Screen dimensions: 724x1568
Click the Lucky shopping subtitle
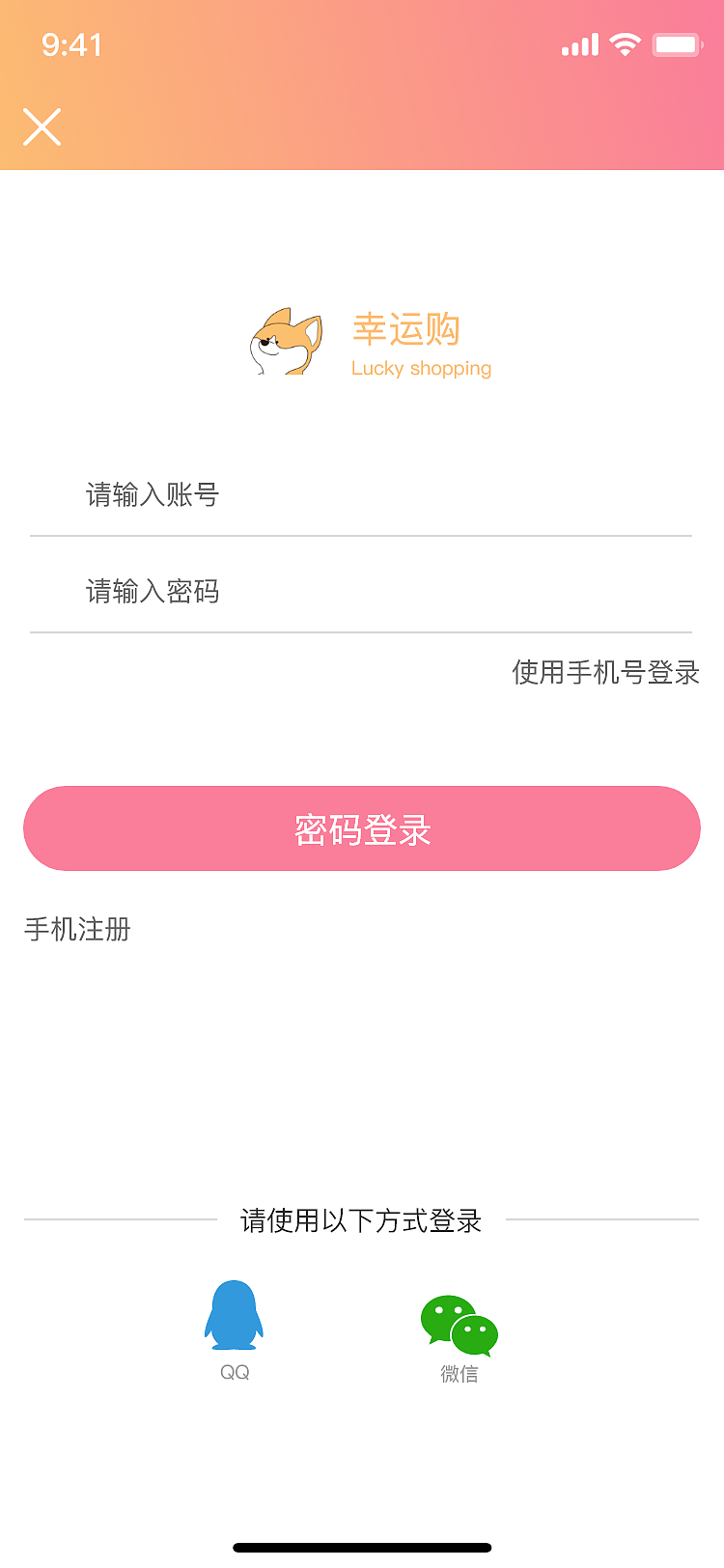point(421,369)
